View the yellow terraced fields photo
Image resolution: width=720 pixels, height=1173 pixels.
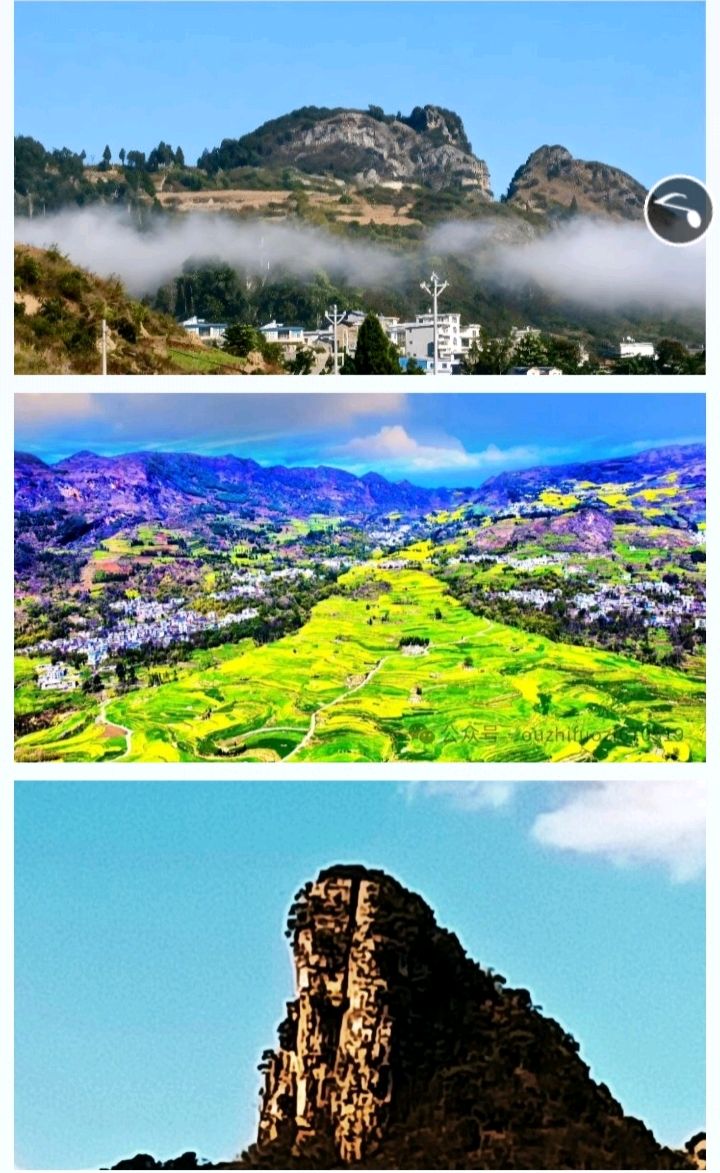point(359,577)
